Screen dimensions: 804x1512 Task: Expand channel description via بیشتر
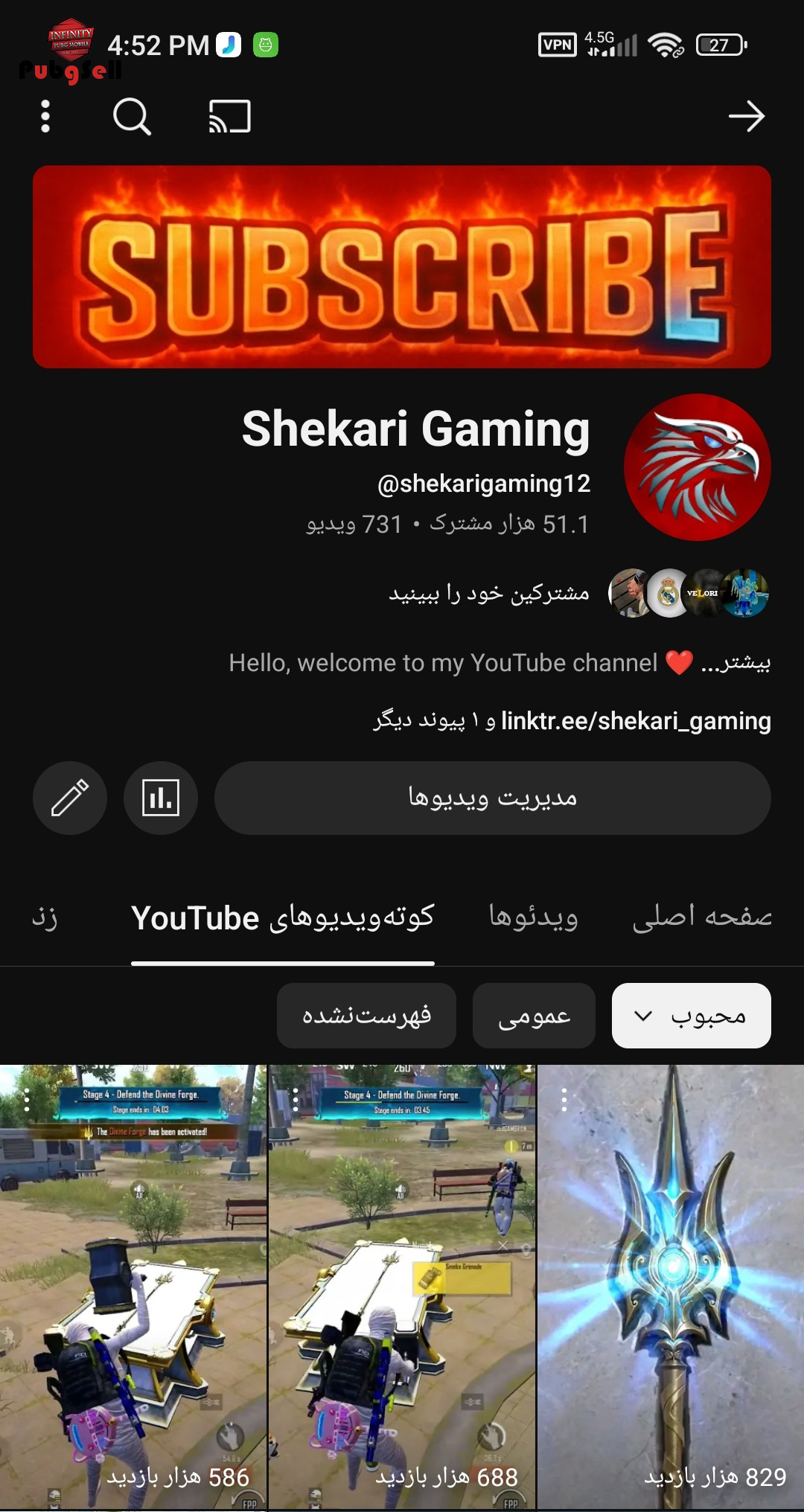click(736, 662)
